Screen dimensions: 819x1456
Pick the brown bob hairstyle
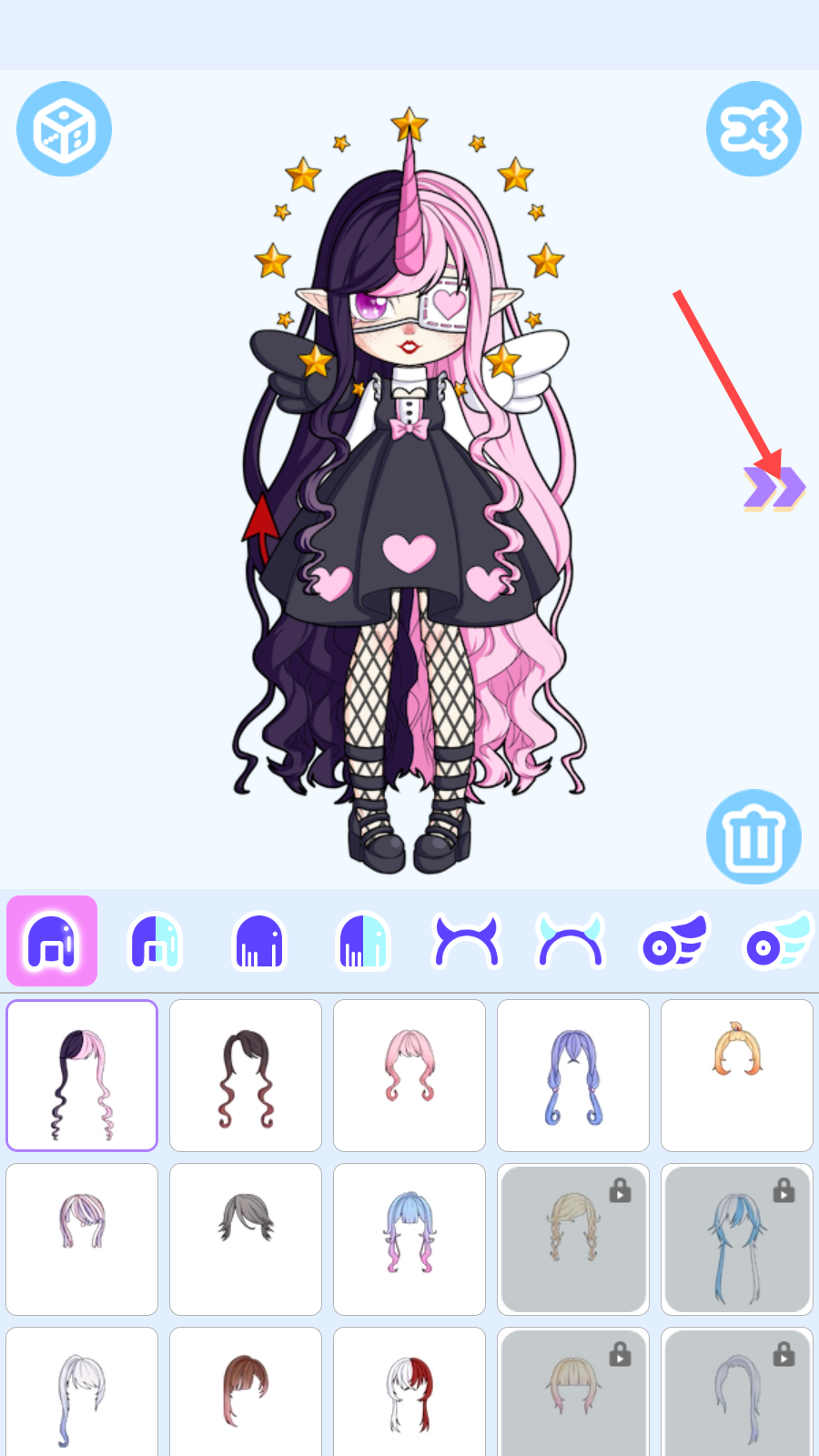coord(246,1392)
